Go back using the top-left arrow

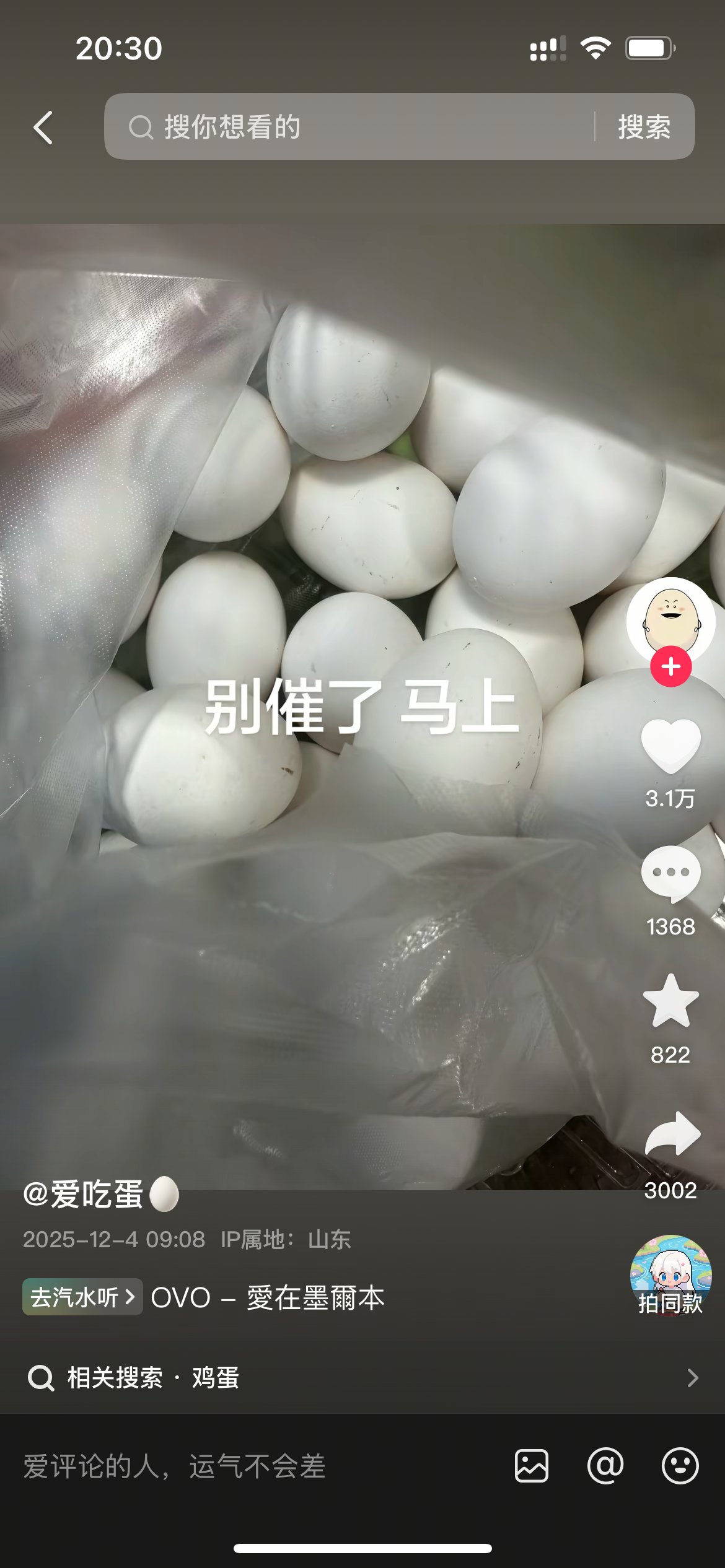(x=43, y=128)
